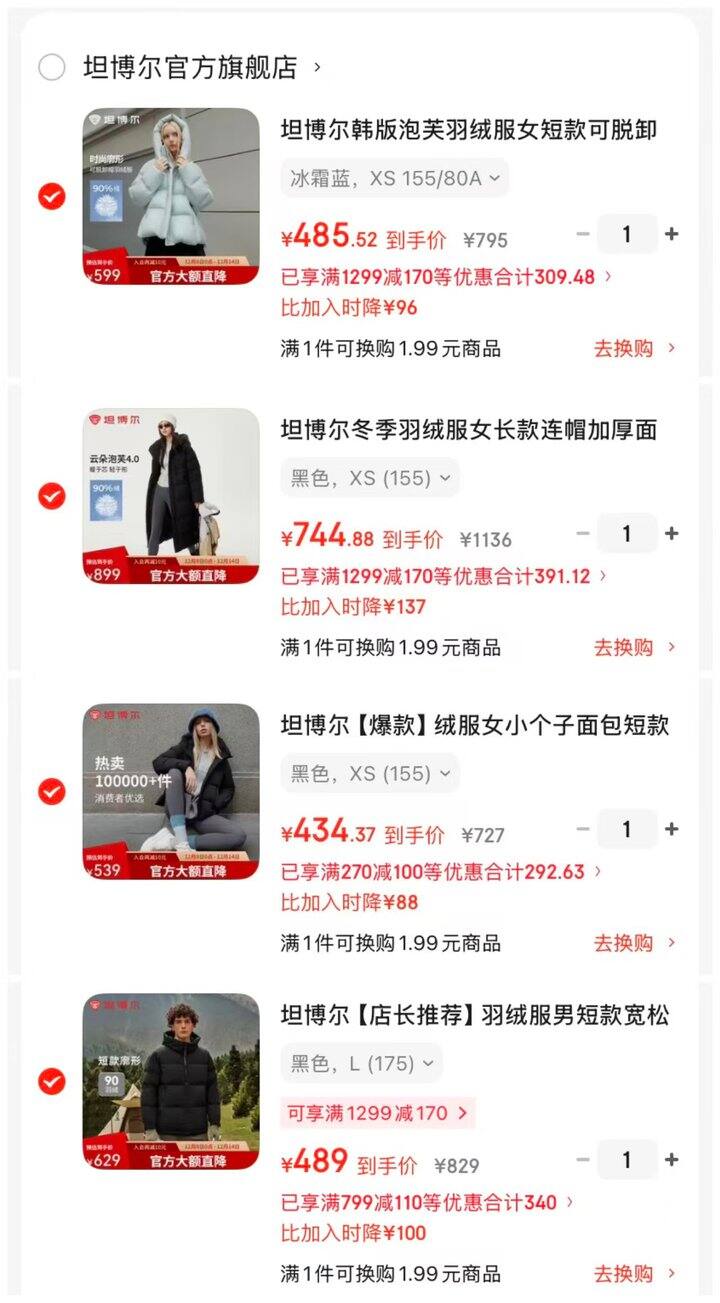This screenshot has width=720, height=1303.
Task: Decrease quantity of 冬季羽绒服女长款
Action: pyautogui.click(x=583, y=533)
